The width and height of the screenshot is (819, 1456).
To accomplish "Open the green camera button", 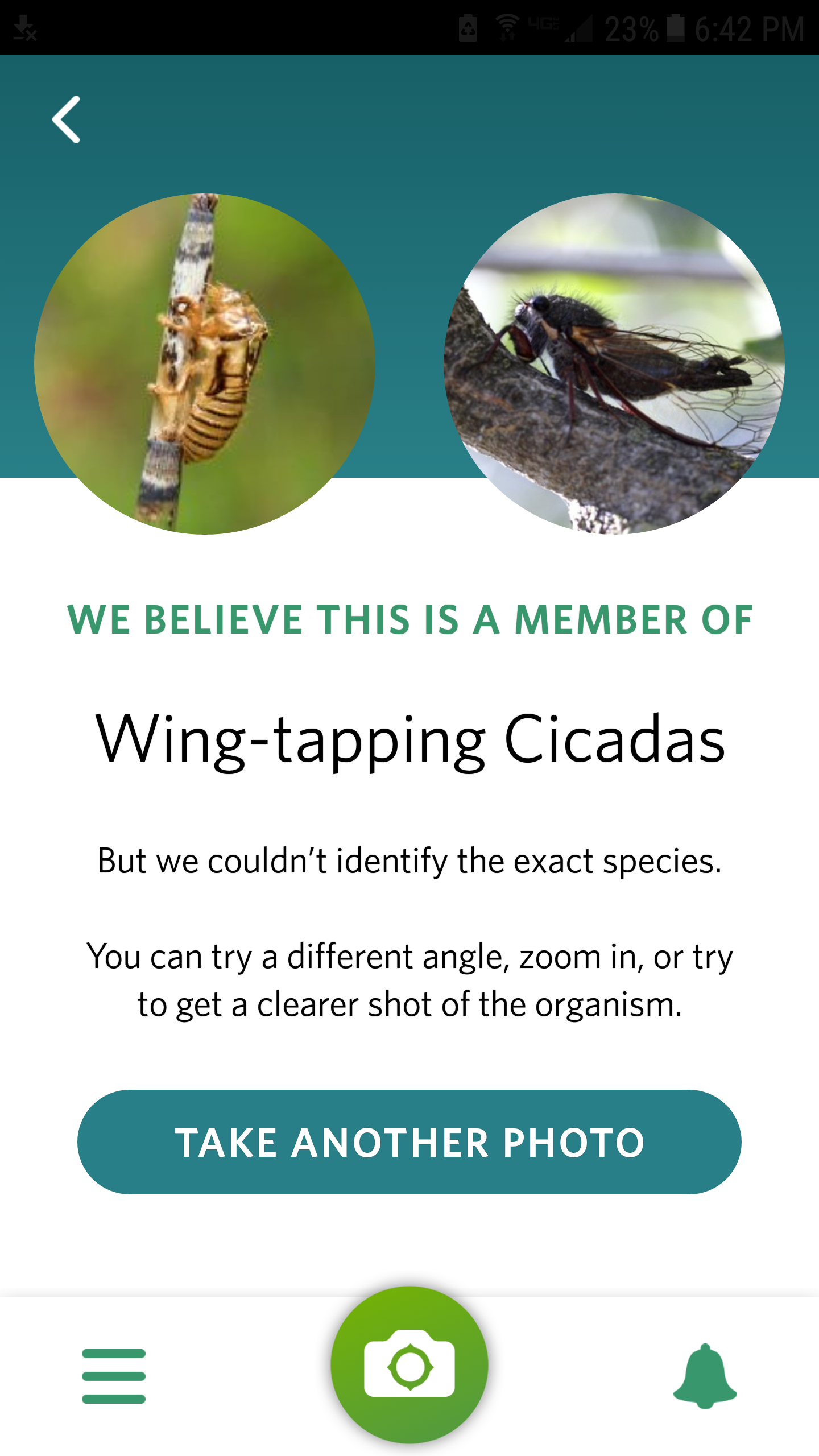I will click(x=409, y=1365).
